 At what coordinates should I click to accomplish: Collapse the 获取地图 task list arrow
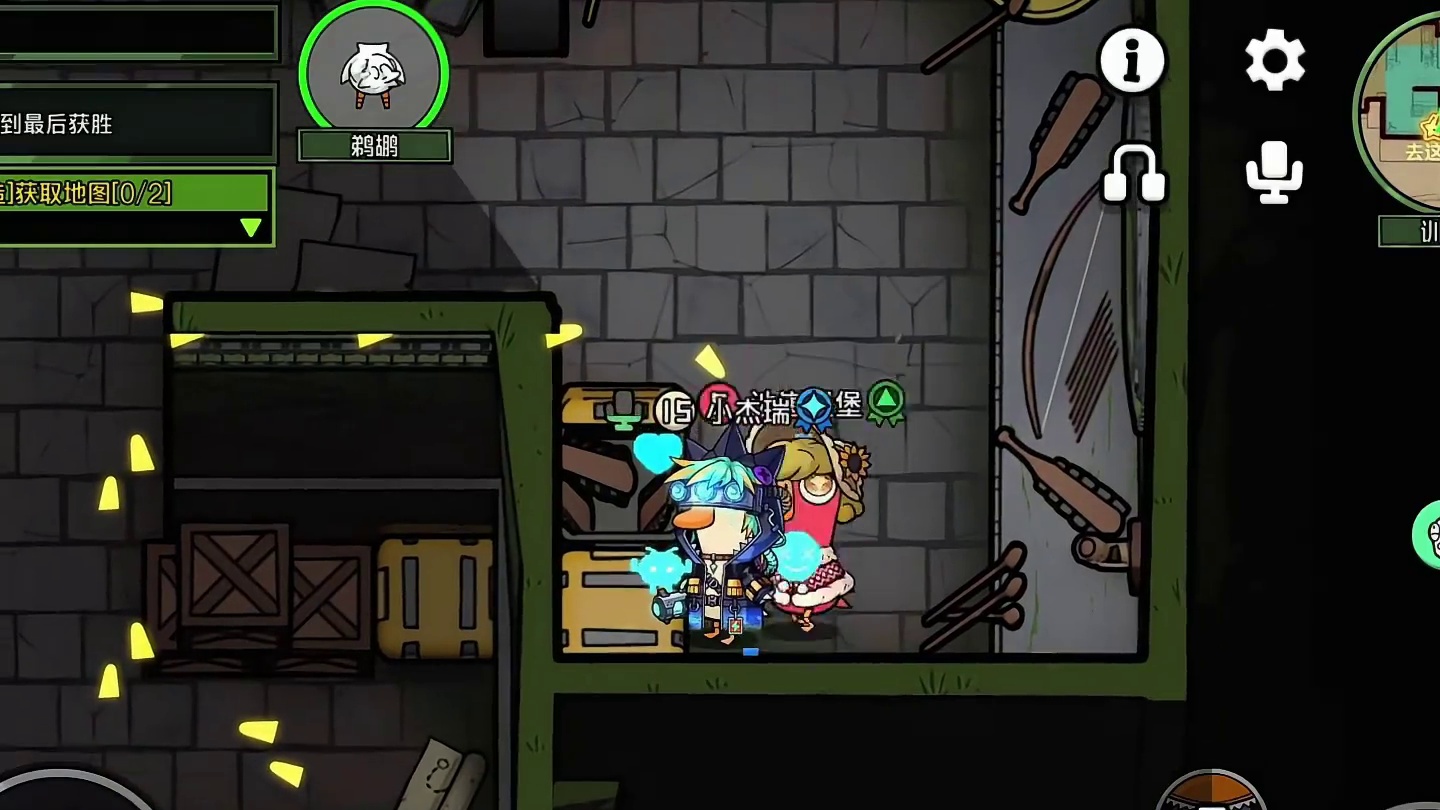coord(251,228)
